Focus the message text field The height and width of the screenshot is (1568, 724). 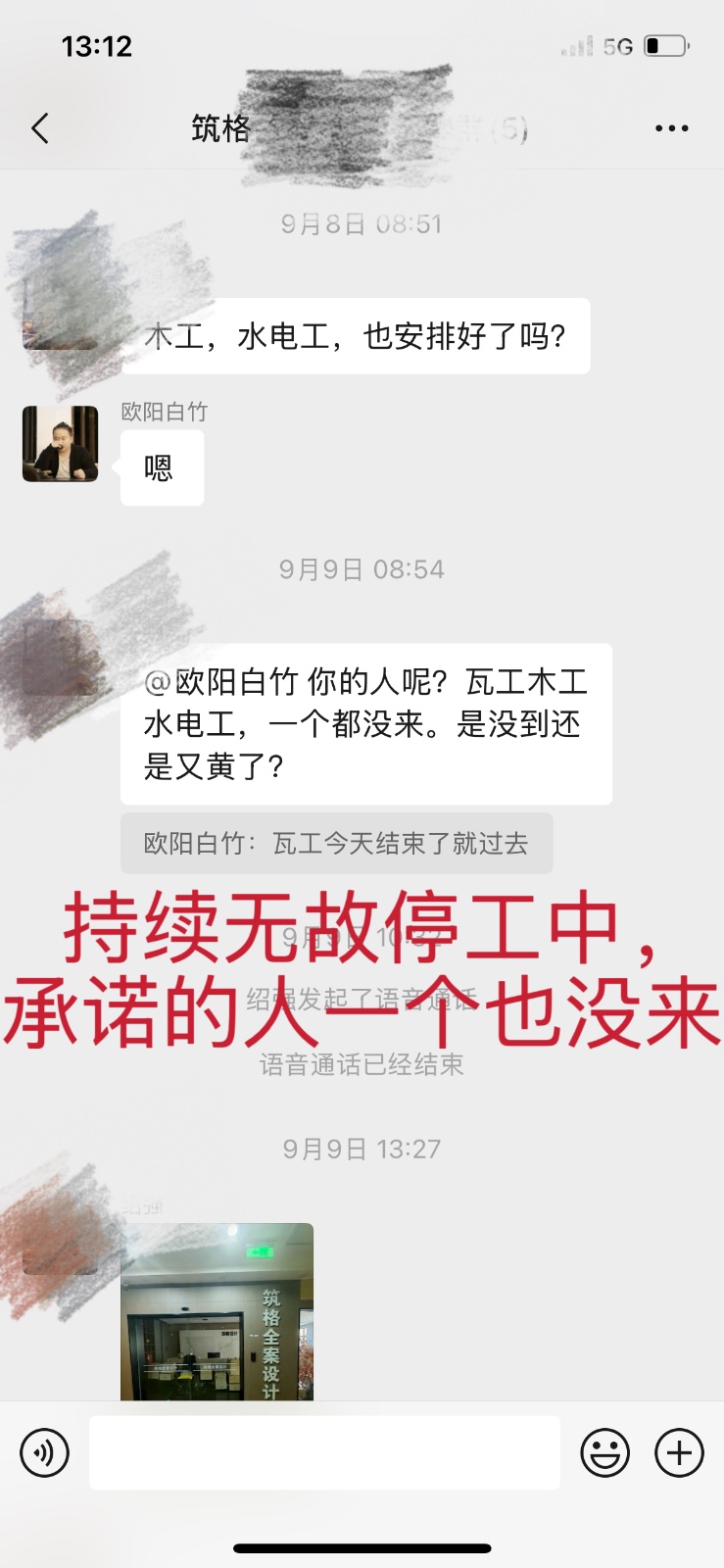[324, 1452]
